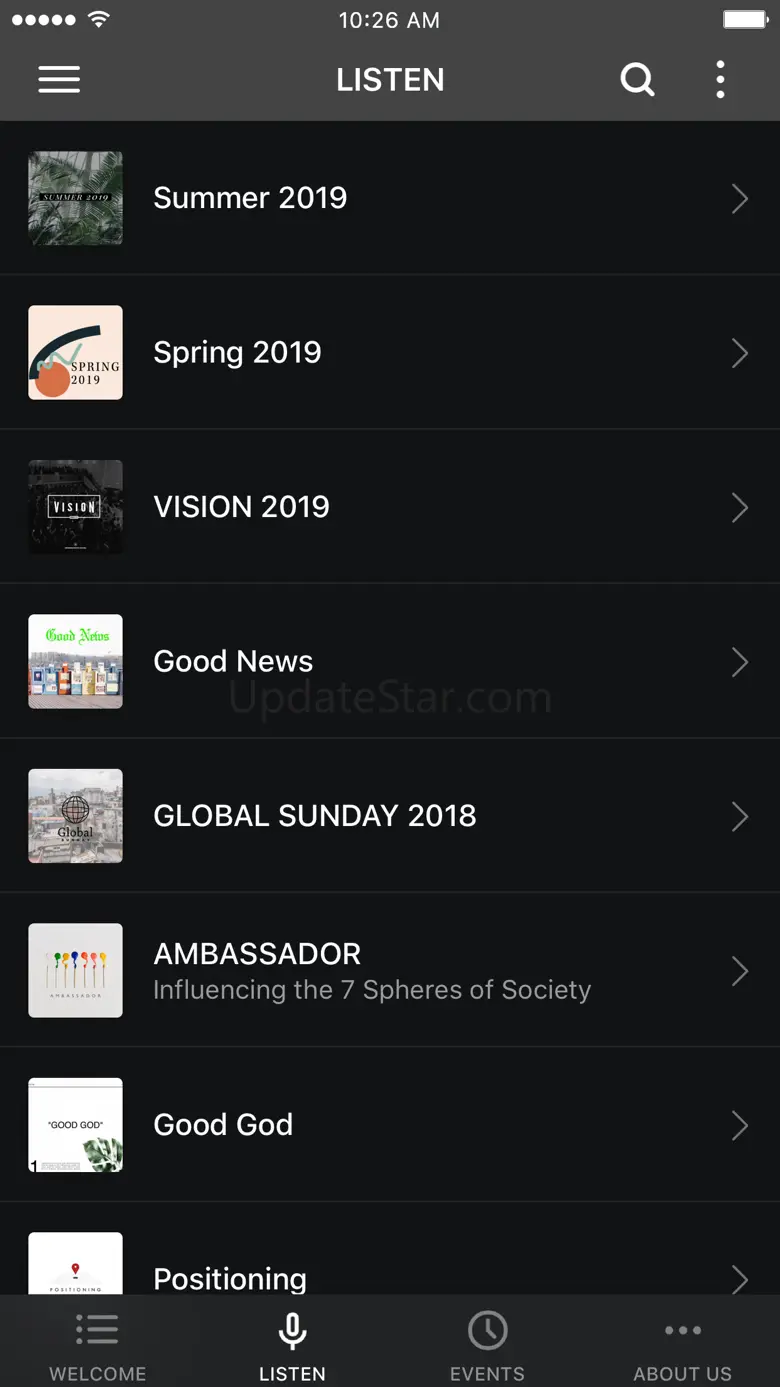The image size is (780, 1387).
Task: Open the hamburger drawer menu
Action: (x=59, y=80)
